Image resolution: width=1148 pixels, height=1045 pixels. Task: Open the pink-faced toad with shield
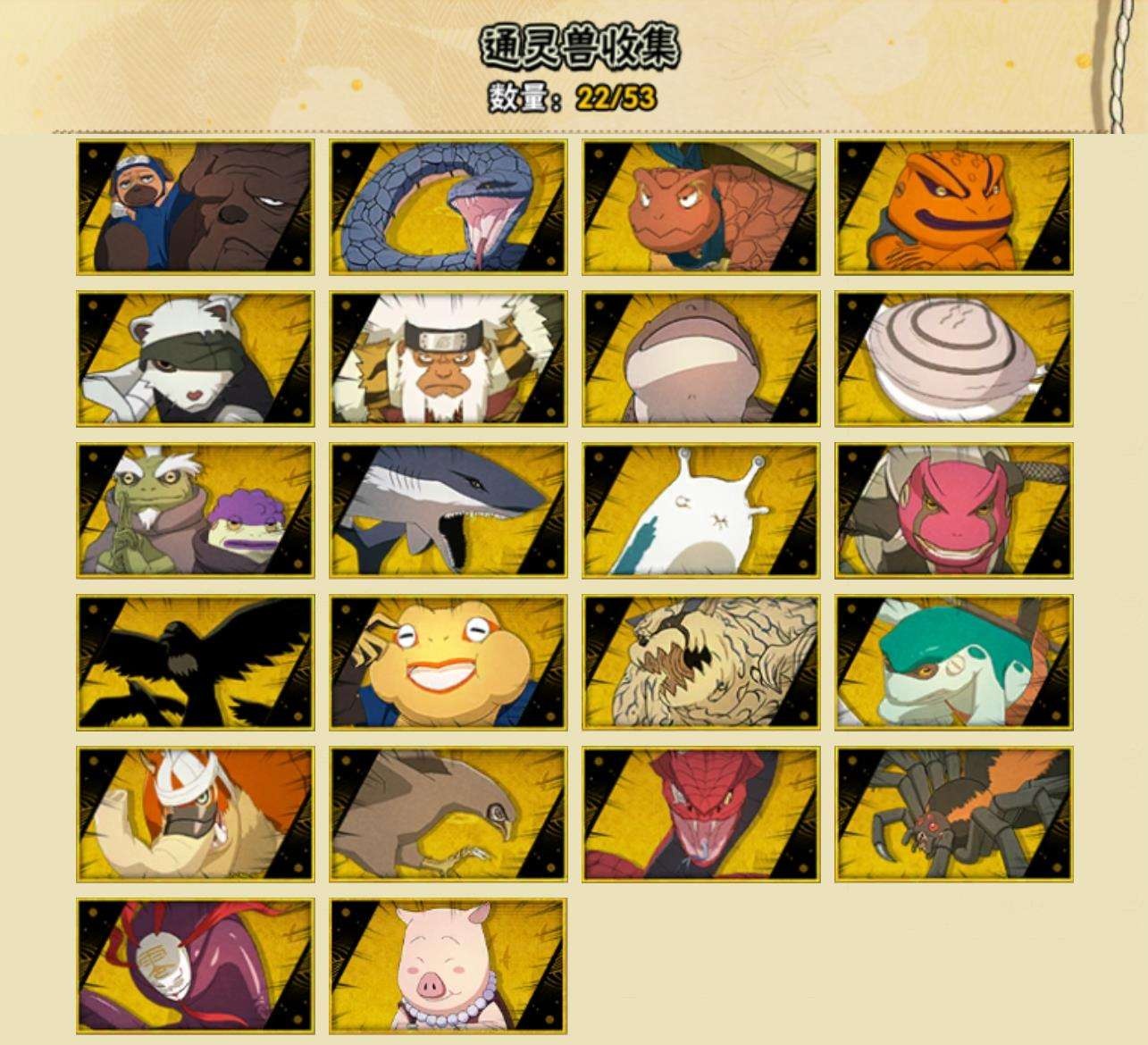(x=954, y=511)
